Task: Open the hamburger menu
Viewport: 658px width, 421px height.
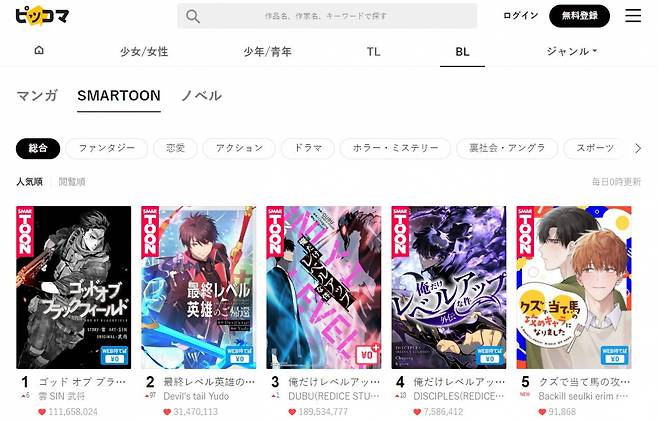Action: 633,16
